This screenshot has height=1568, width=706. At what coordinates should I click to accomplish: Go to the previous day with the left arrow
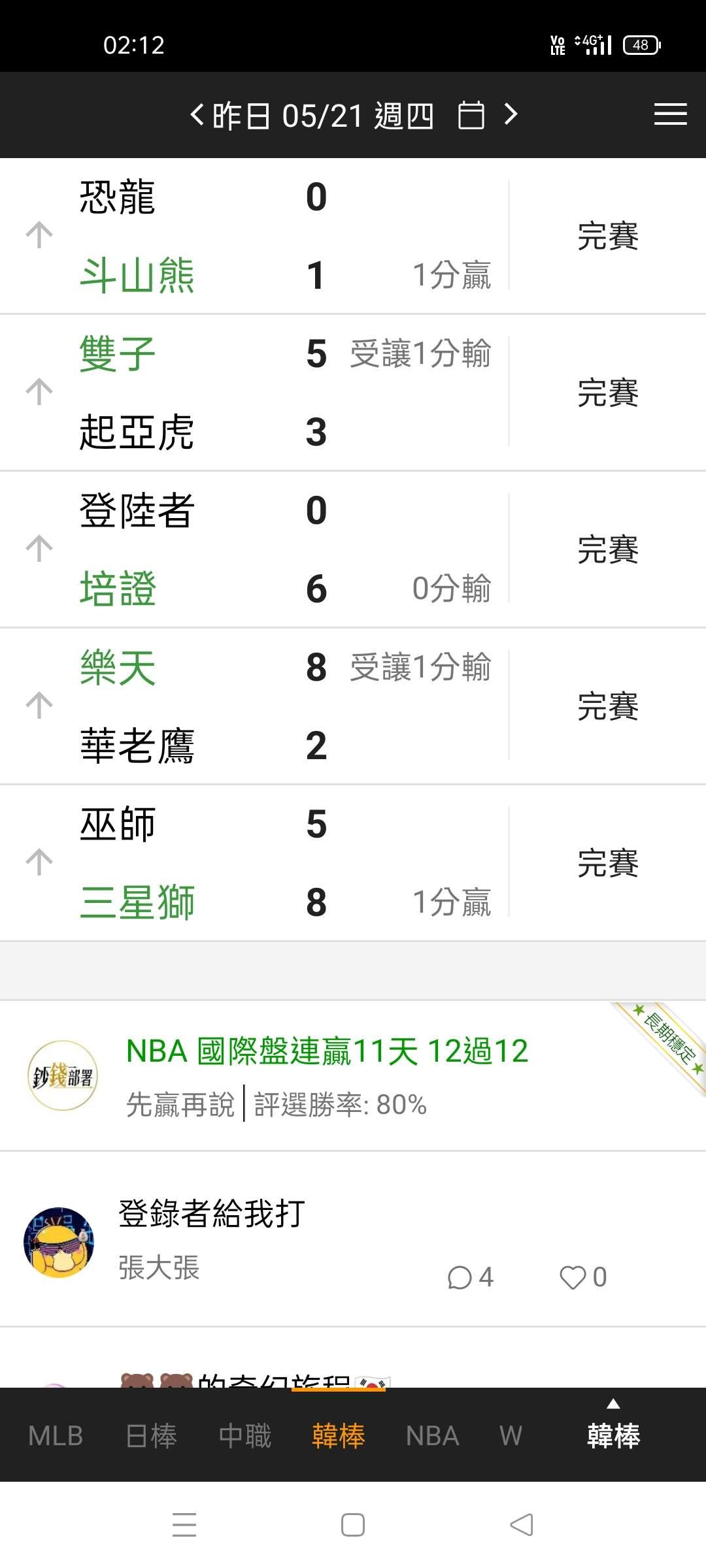(x=197, y=115)
